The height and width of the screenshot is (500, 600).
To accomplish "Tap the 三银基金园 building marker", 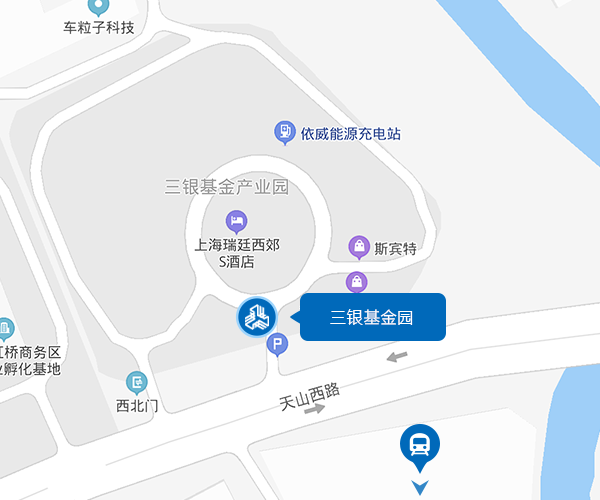I will [257, 318].
